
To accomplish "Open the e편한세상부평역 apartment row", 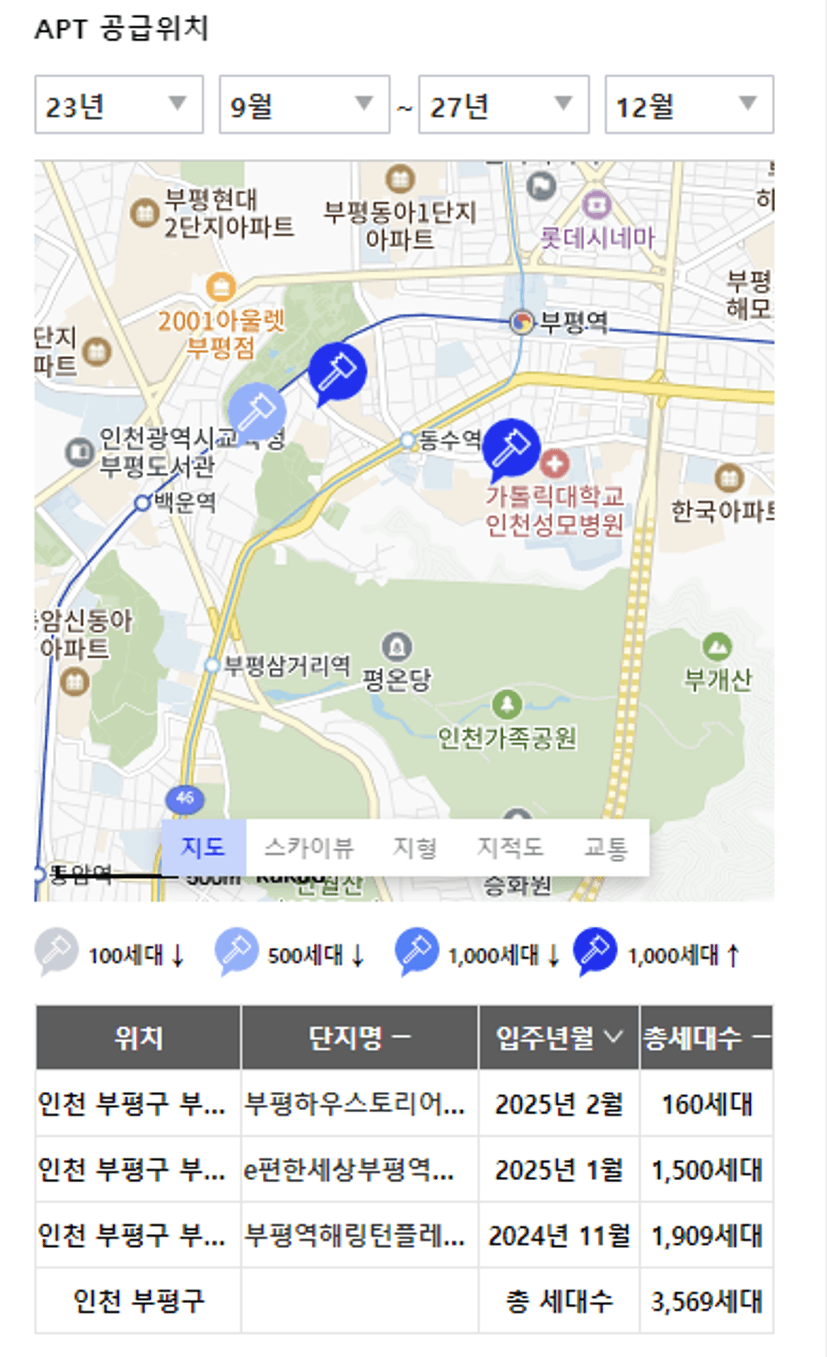I will 404,1170.
